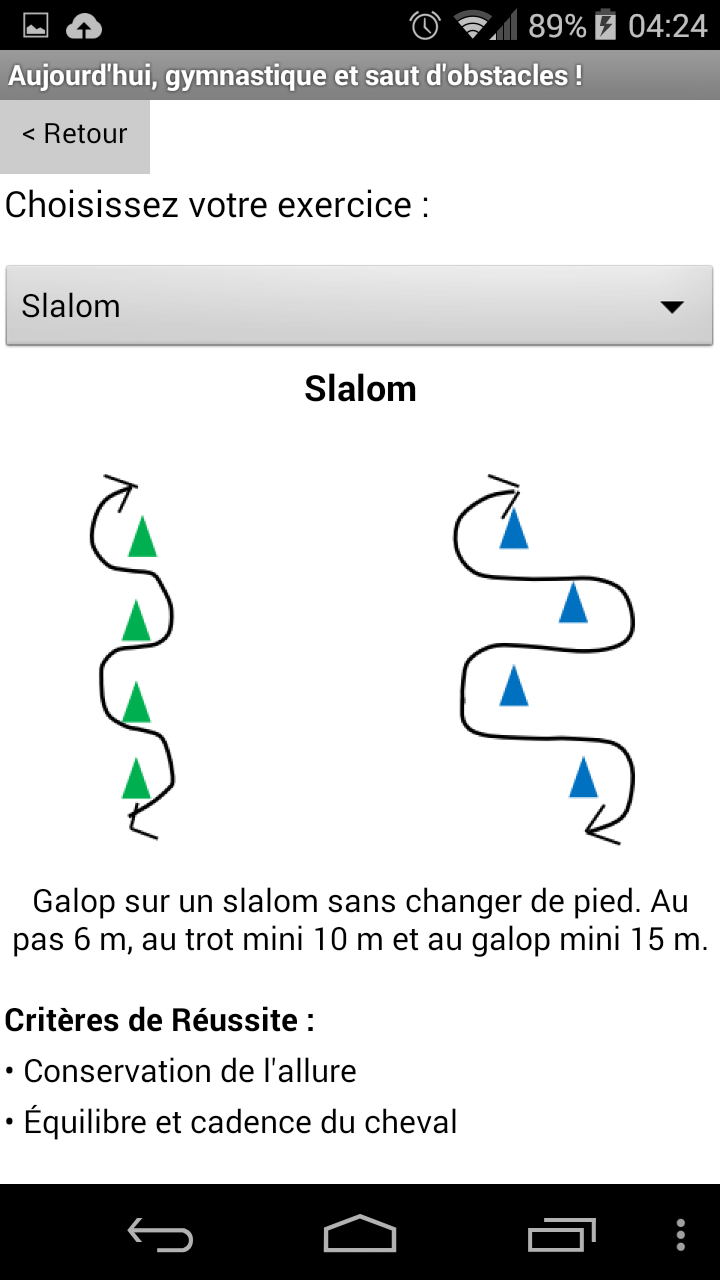Go to the home screen

360,1235
